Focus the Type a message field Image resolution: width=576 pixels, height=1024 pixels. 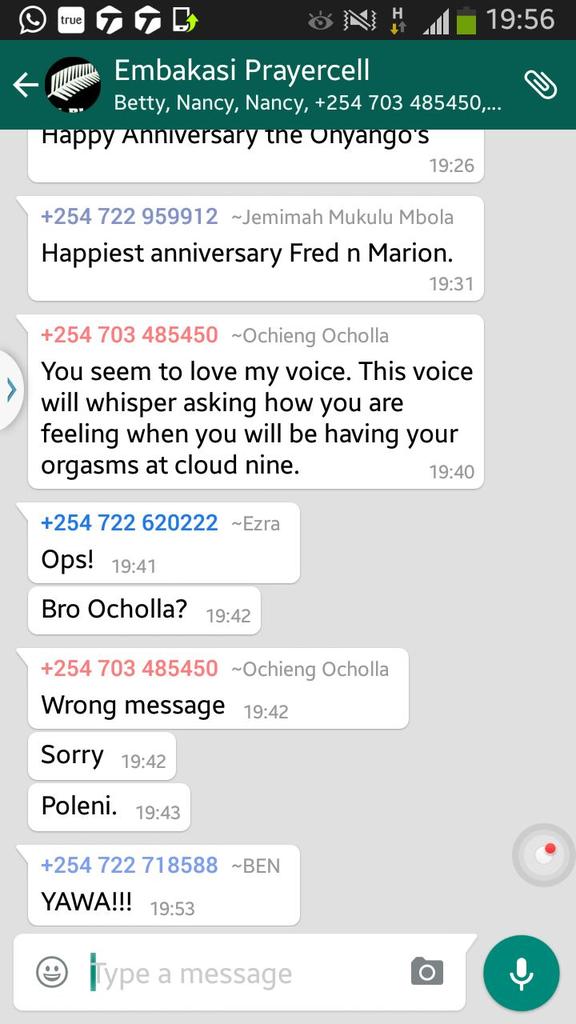point(246,974)
